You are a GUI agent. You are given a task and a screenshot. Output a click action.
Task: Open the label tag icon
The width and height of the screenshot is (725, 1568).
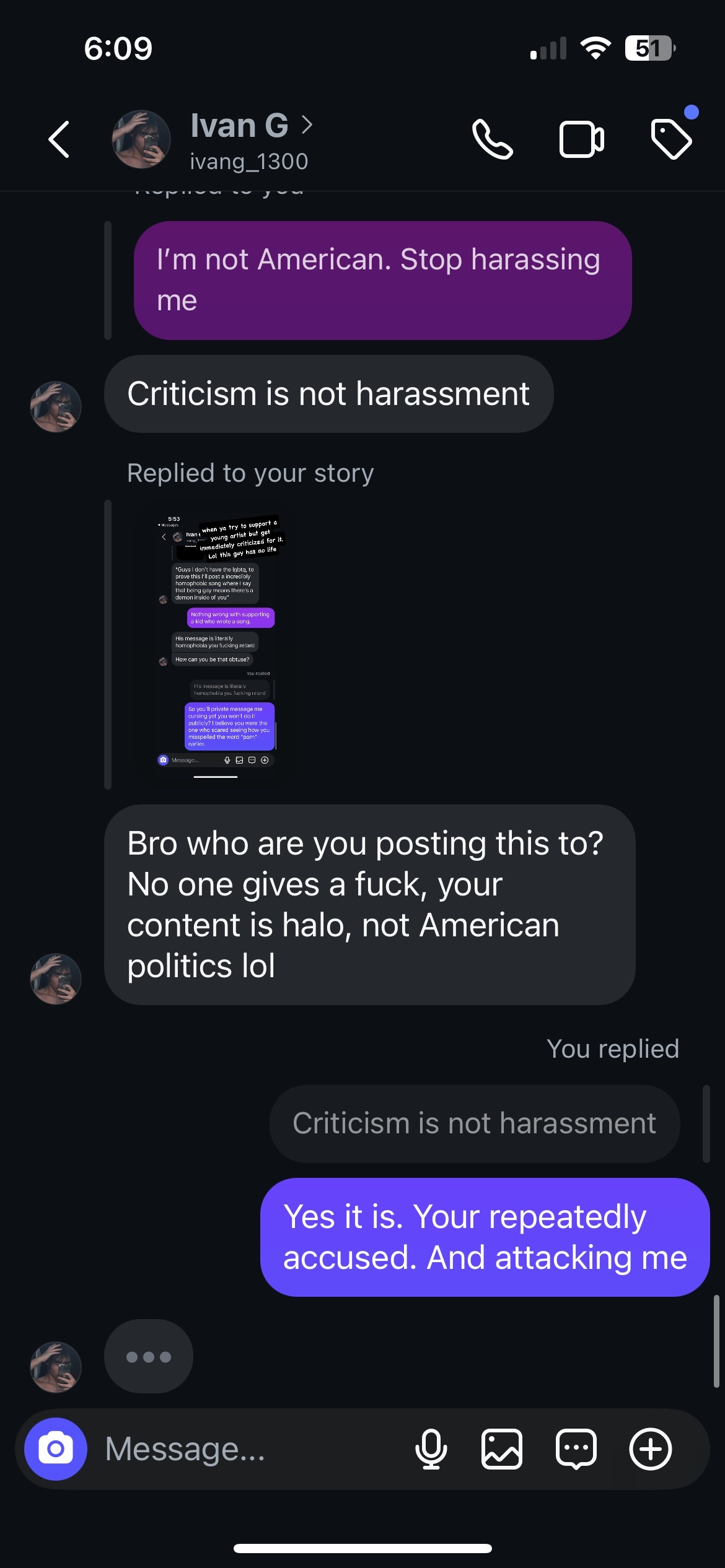(x=671, y=139)
